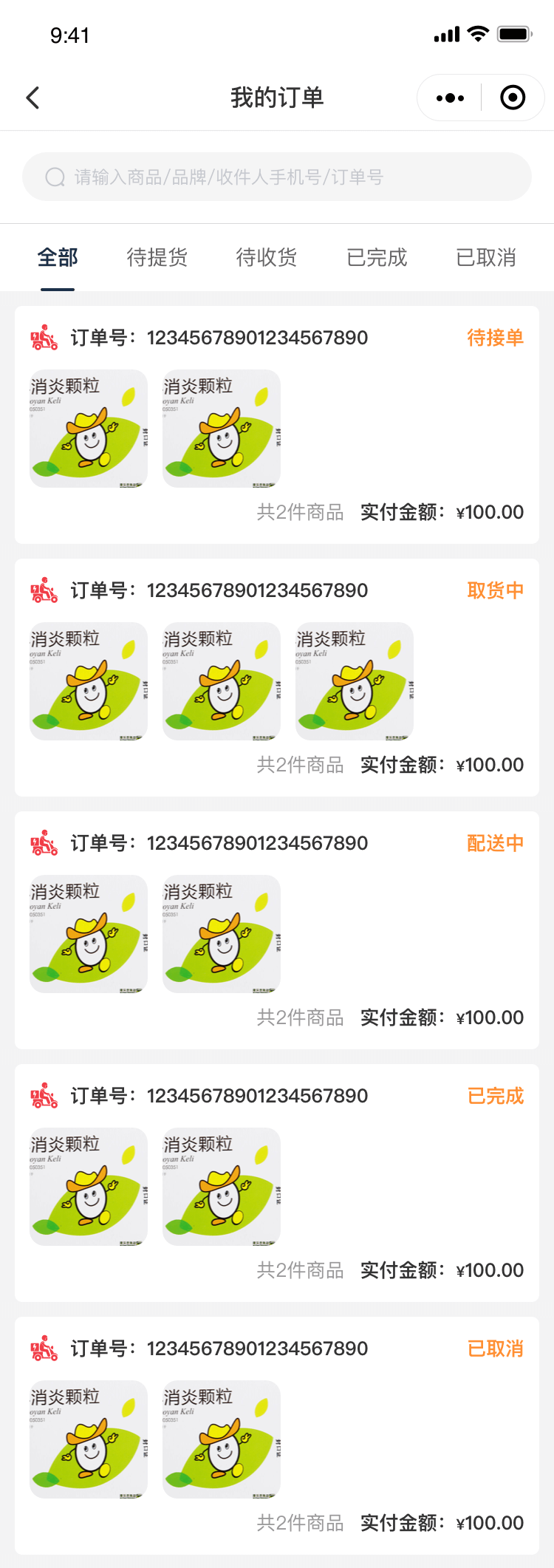Go back from 我的订单 page

[x=33, y=98]
